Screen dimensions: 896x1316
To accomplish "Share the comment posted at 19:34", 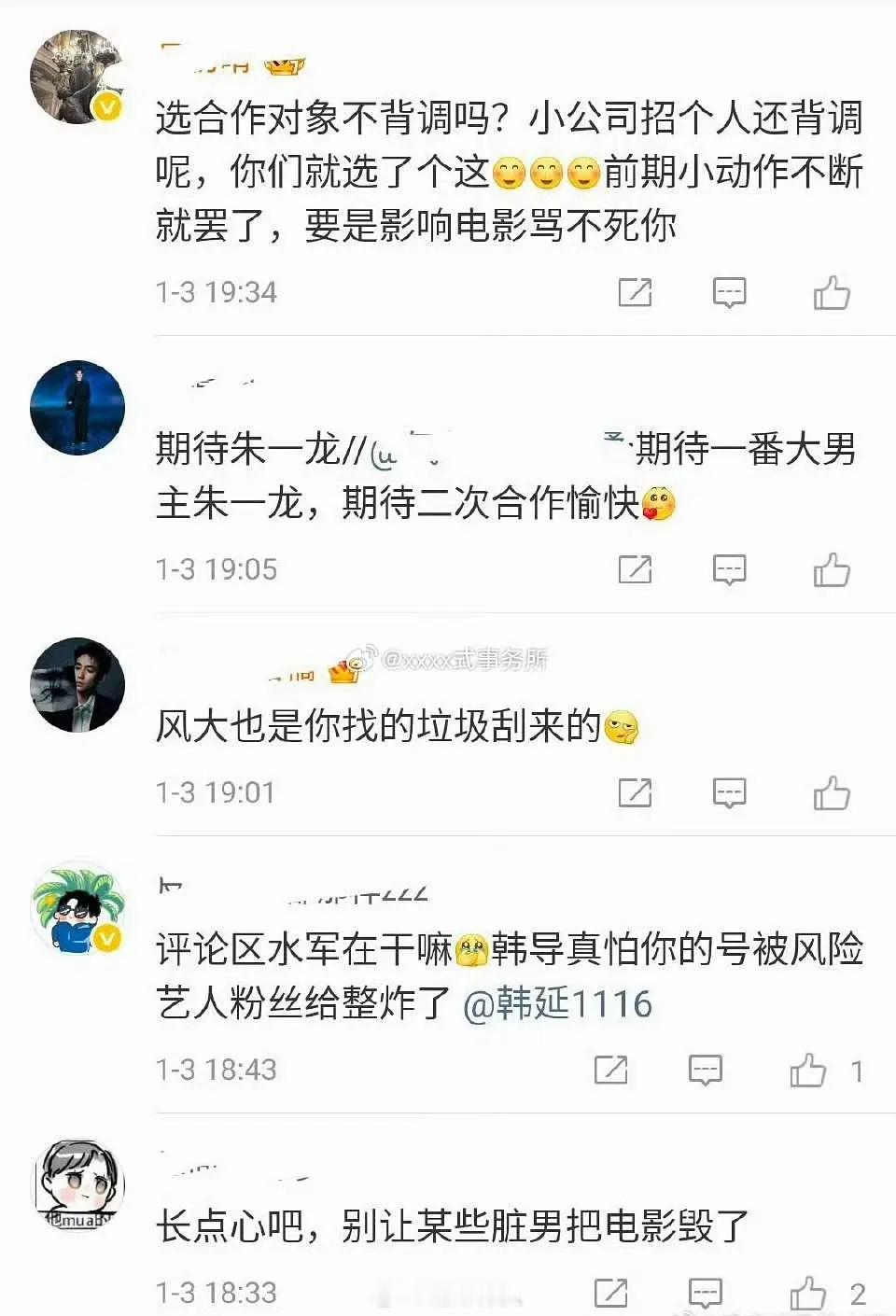I will pyautogui.click(x=636, y=292).
